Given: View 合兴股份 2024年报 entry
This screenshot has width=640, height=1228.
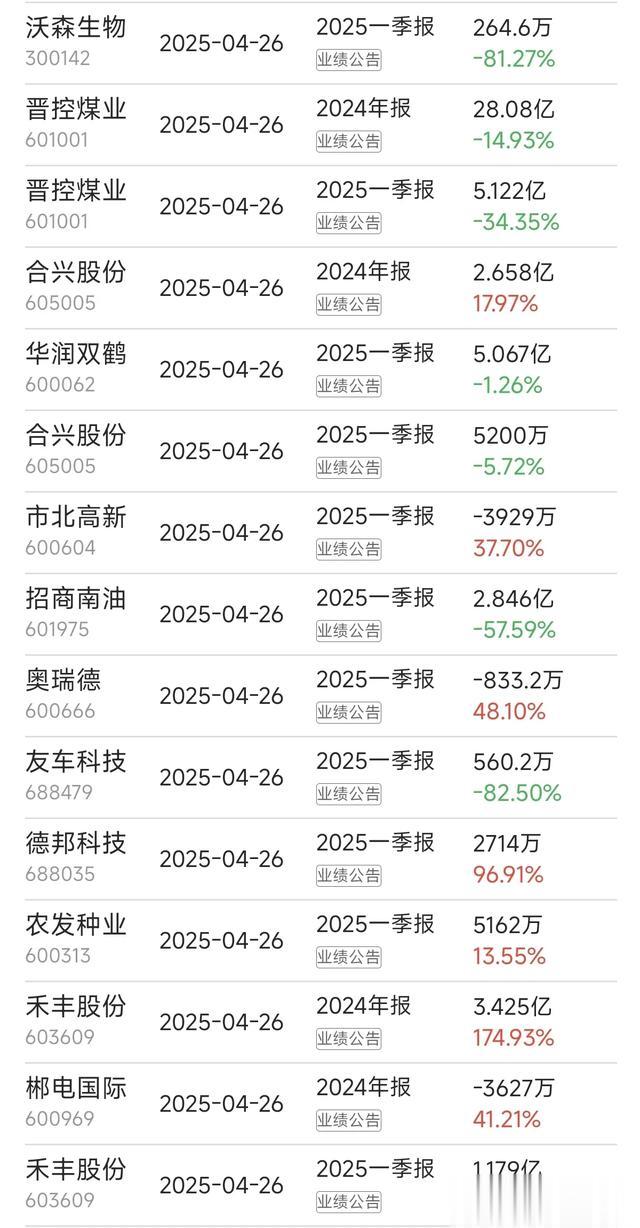Looking at the screenshot, I should click(320, 288).
